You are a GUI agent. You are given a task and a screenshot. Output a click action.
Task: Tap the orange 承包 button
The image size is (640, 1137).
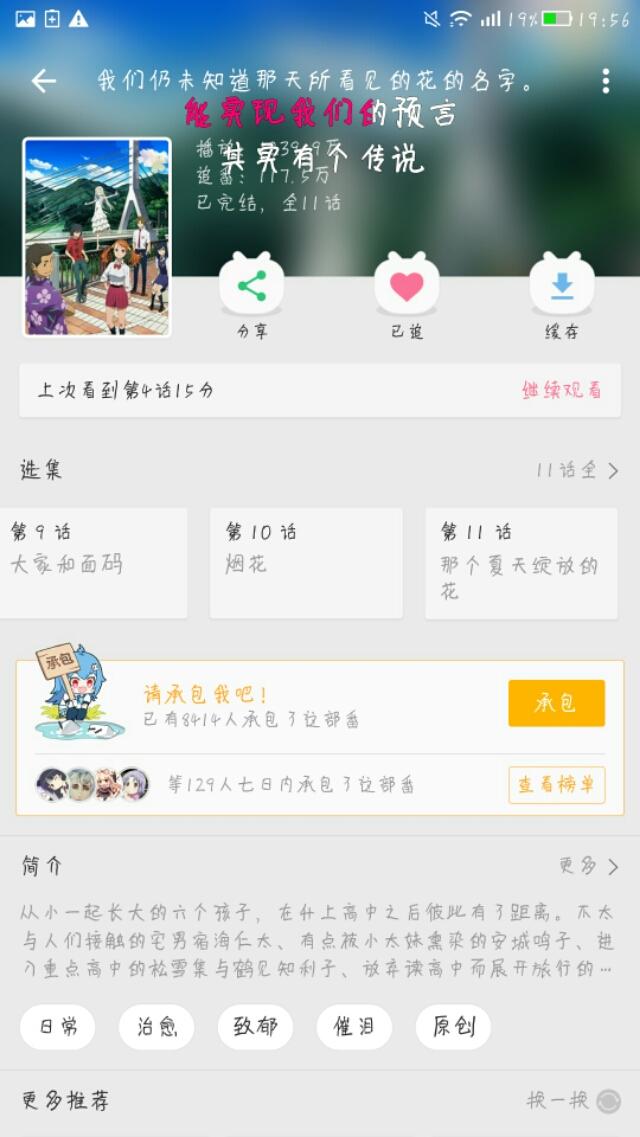pyautogui.click(x=556, y=703)
